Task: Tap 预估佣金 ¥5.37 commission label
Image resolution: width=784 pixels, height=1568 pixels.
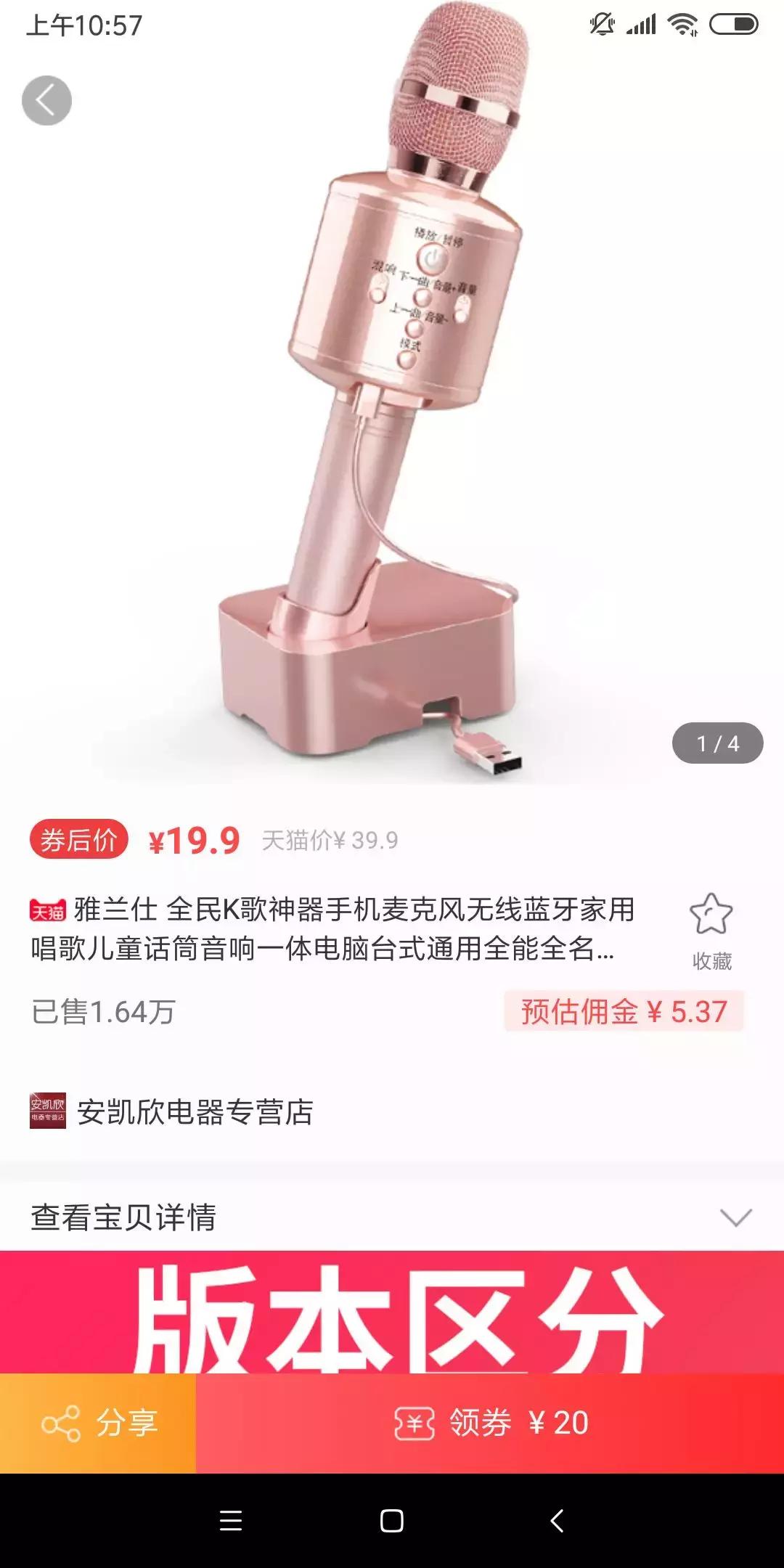Action: coord(621,1009)
